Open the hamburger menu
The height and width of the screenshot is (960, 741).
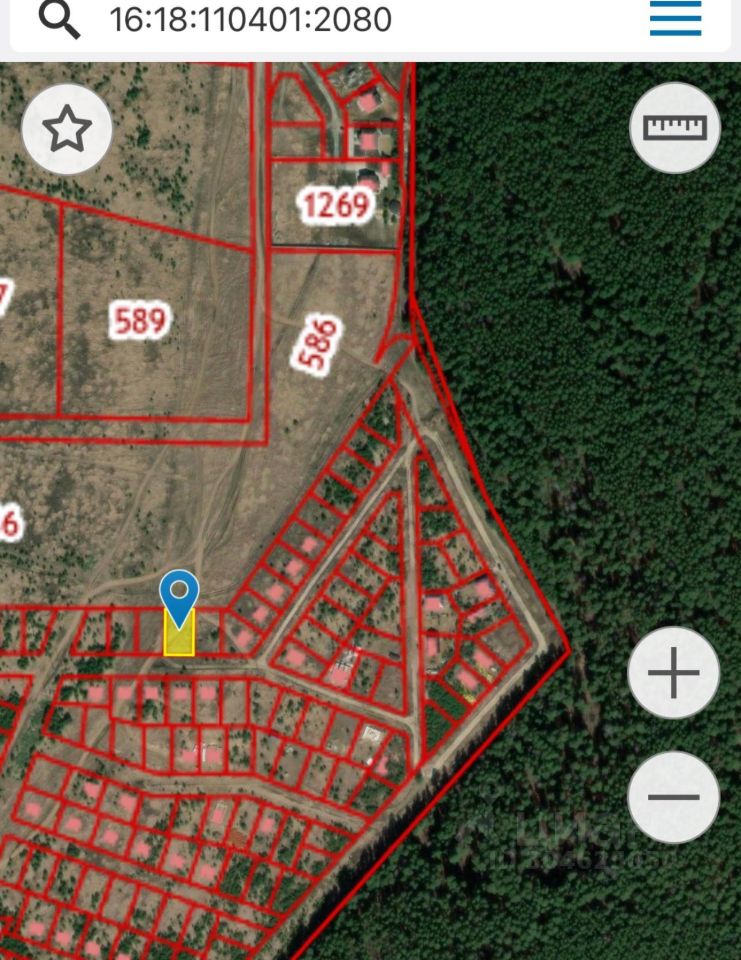675,19
